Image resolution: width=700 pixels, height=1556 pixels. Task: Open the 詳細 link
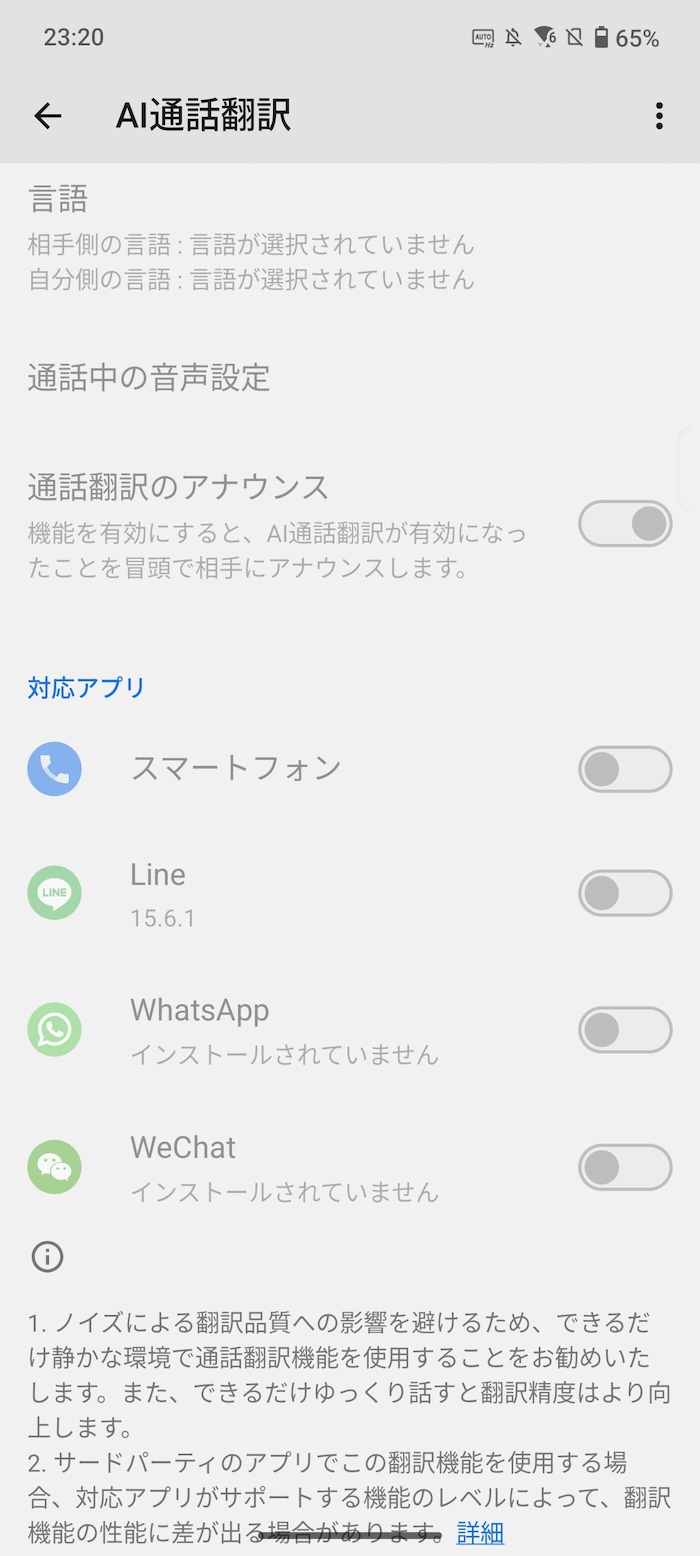pos(480,1532)
